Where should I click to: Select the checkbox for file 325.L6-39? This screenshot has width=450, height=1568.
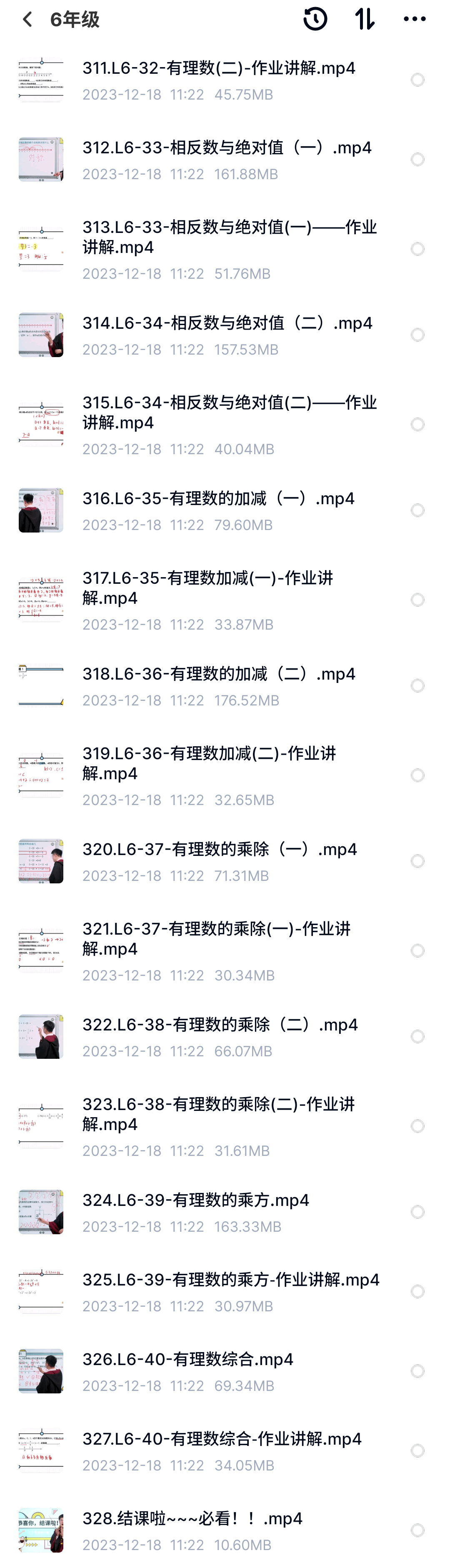(x=417, y=1291)
